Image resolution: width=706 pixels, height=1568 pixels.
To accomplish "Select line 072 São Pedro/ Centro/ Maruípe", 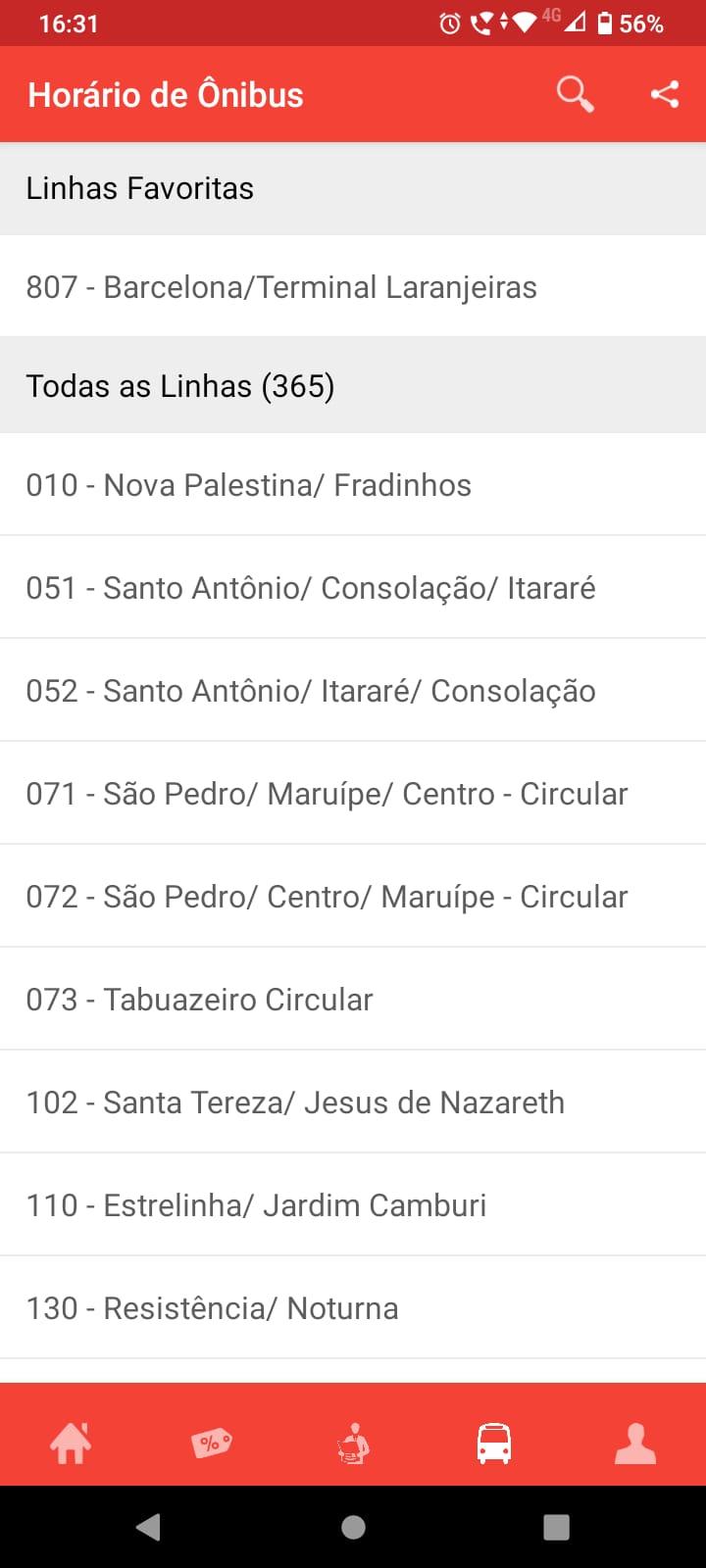I will point(353,897).
